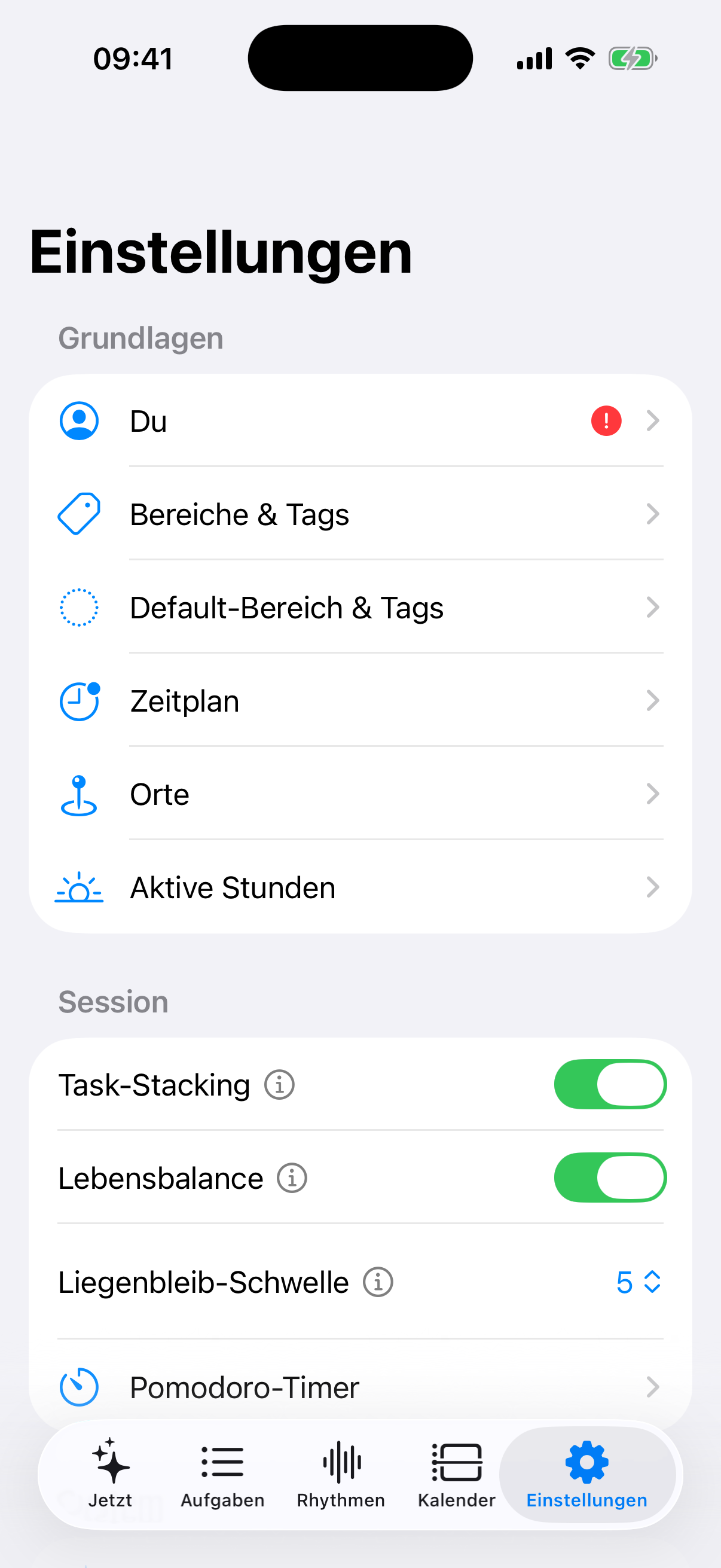Show info about Task-Stacking

279,1085
